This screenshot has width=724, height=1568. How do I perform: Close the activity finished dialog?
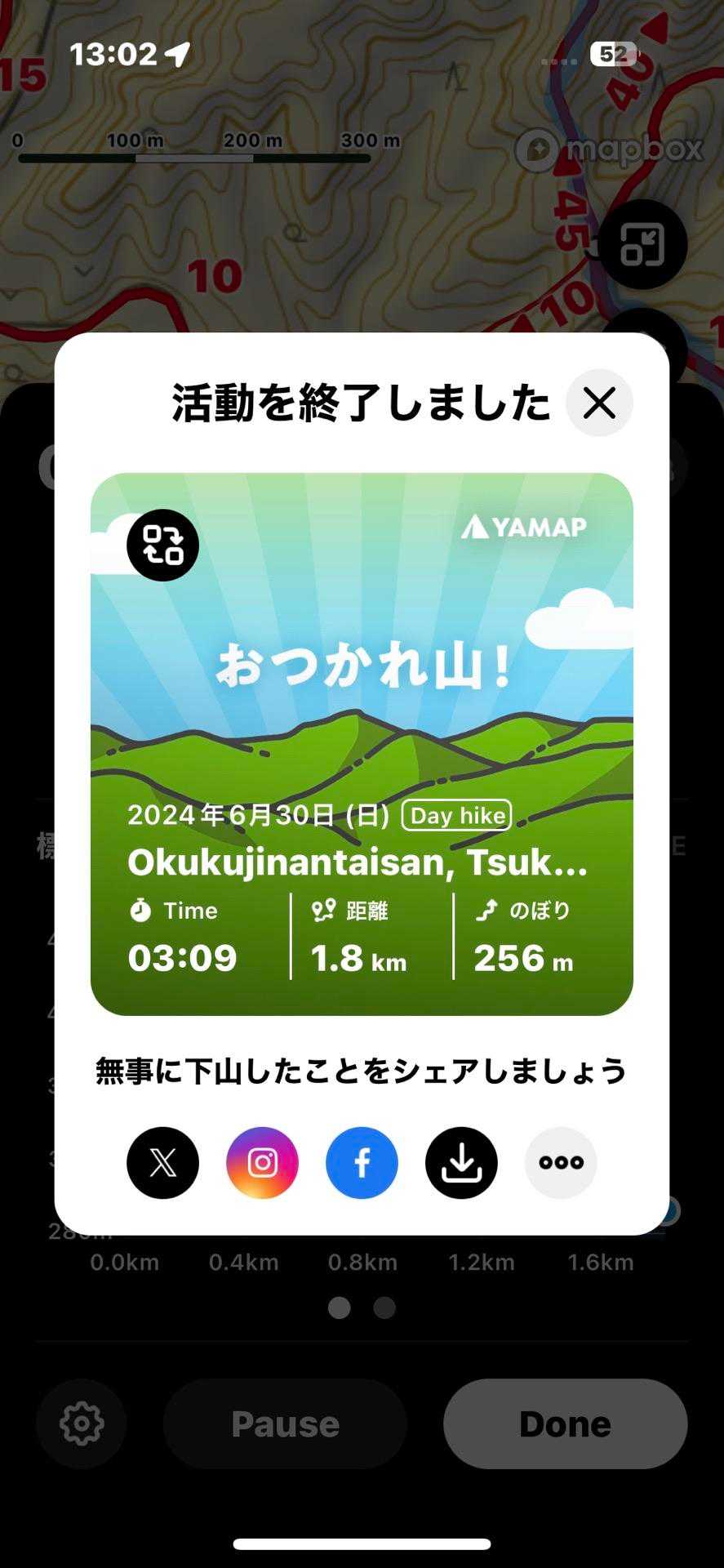(599, 403)
